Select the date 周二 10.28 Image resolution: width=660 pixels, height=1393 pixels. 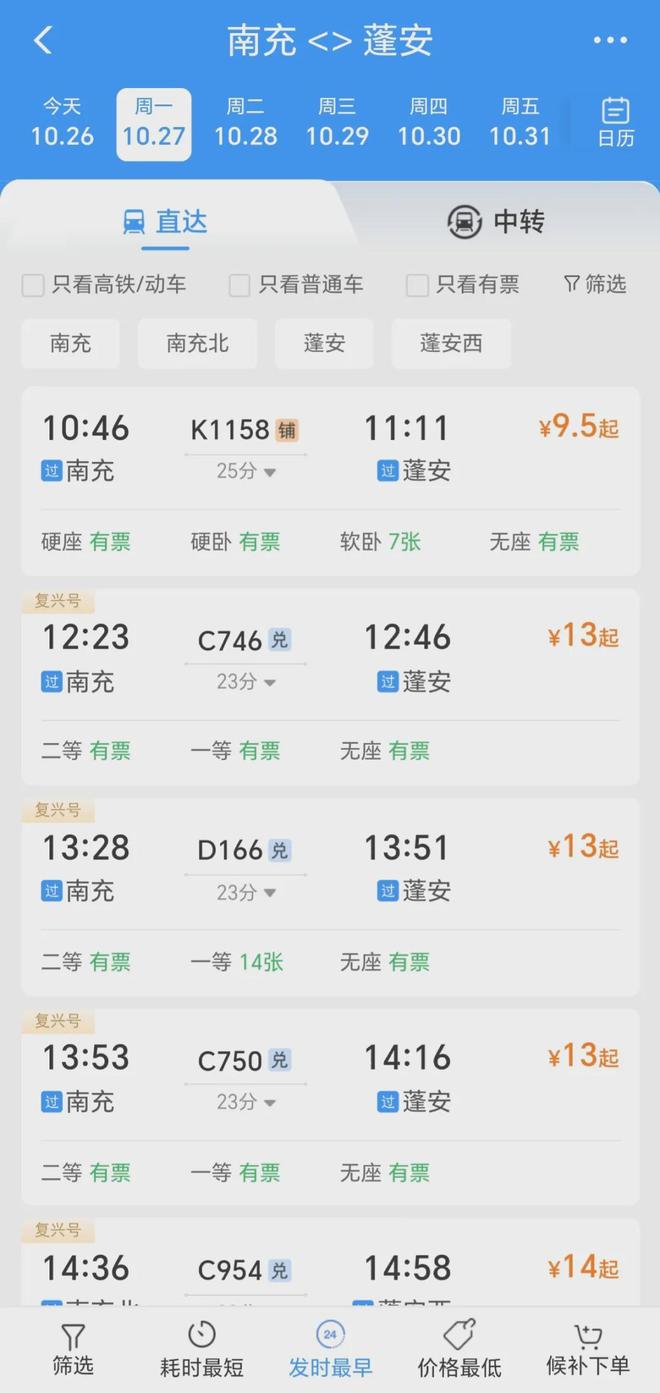point(245,123)
